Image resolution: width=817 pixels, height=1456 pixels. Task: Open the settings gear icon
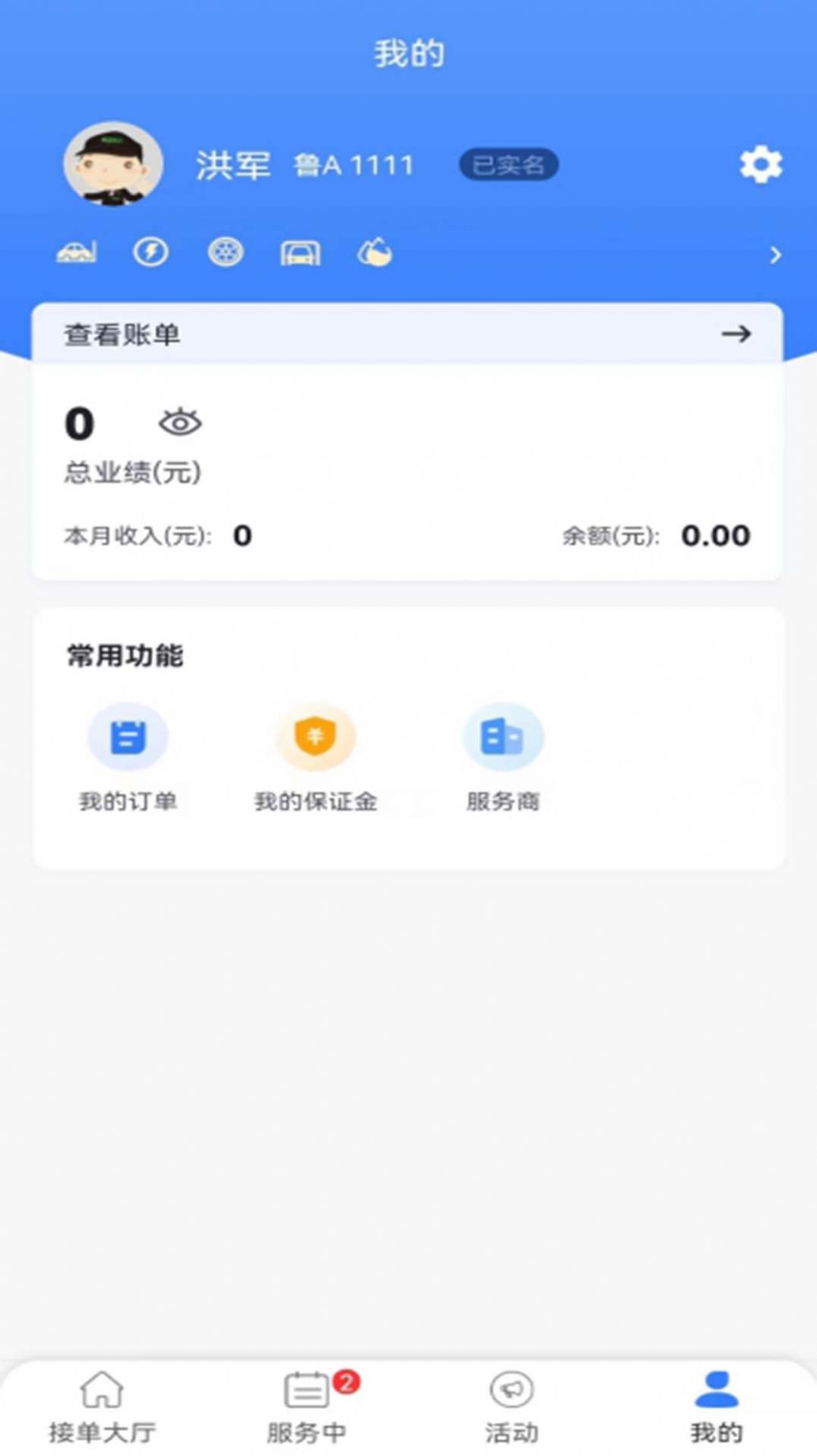click(x=760, y=164)
